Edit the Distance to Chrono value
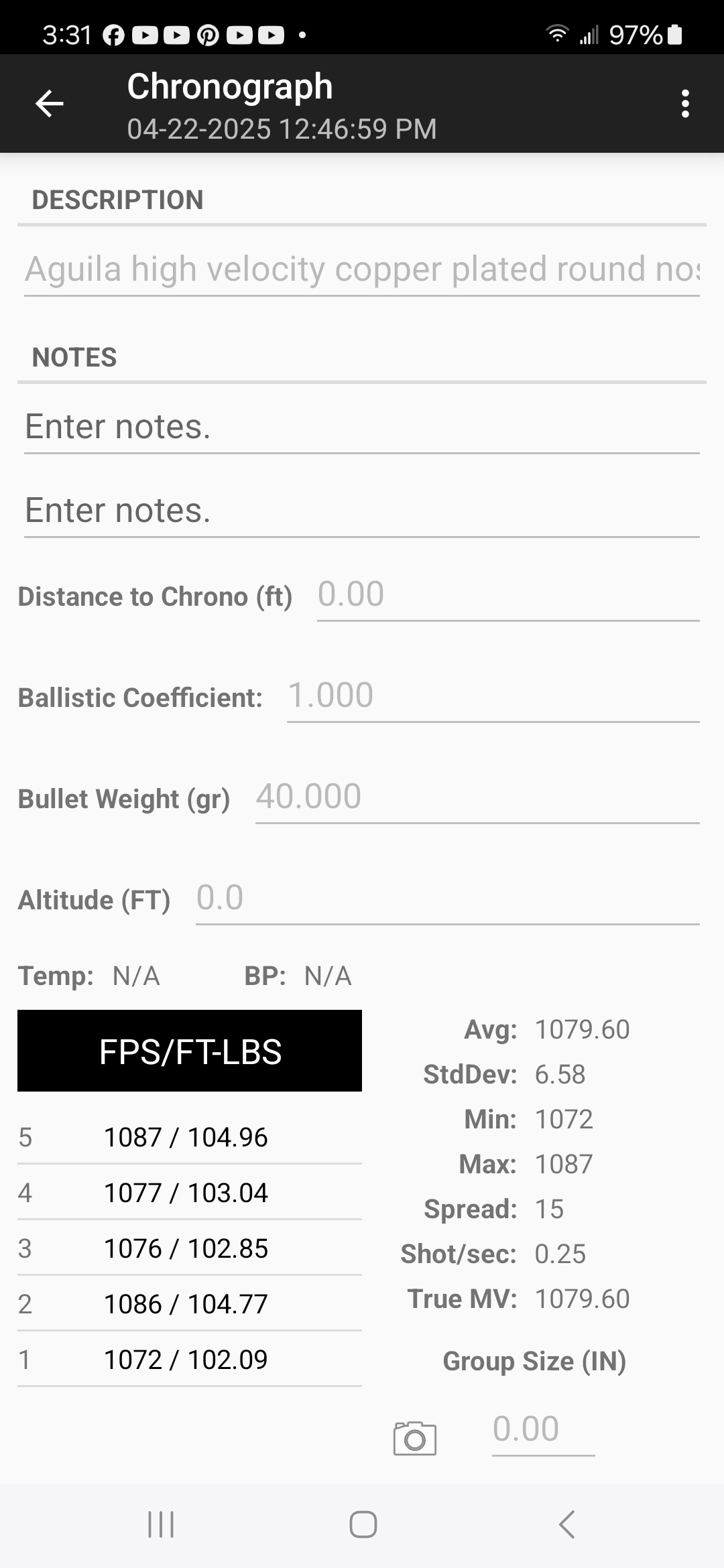724x1568 pixels. tap(507, 595)
